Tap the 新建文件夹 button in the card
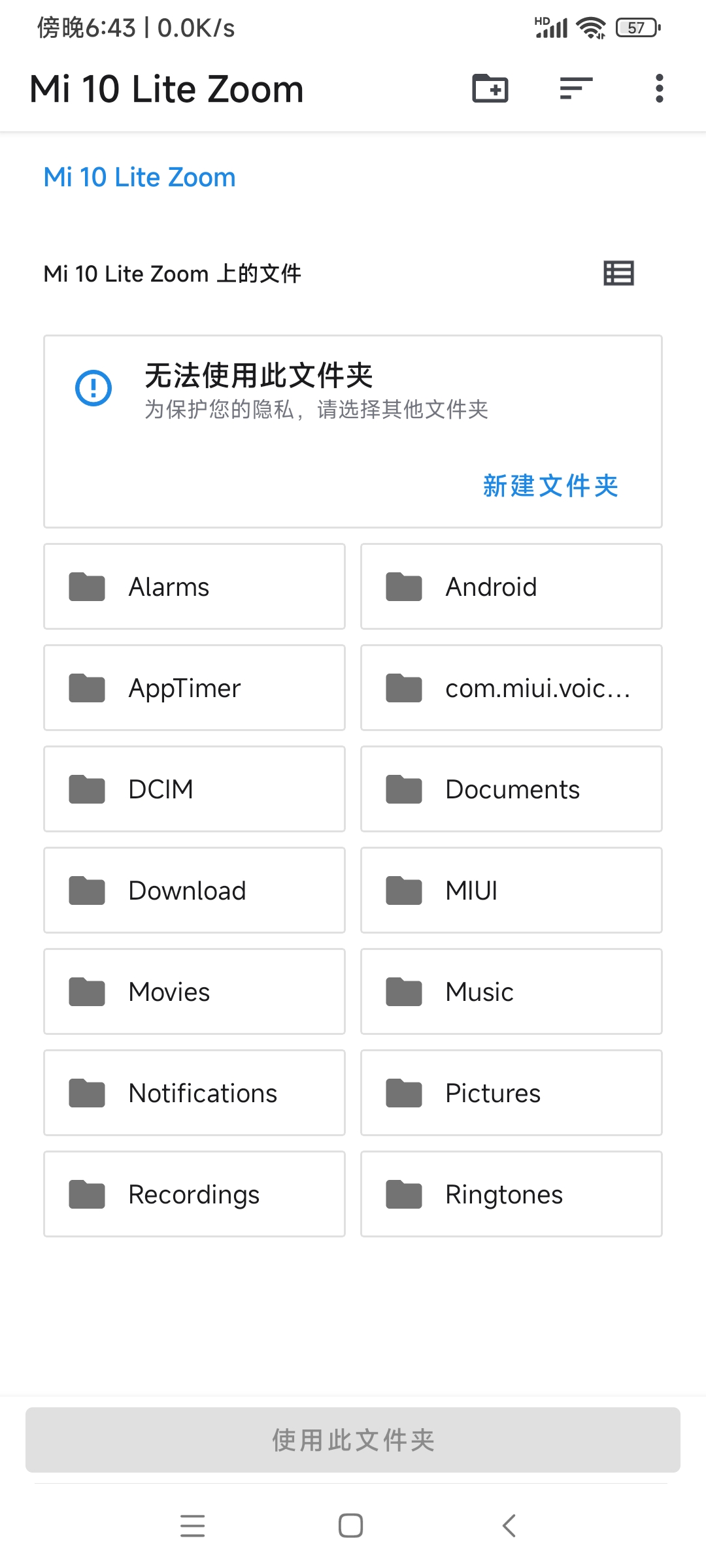This screenshot has height=1568, width=706. pyautogui.click(x=550, y=485)
